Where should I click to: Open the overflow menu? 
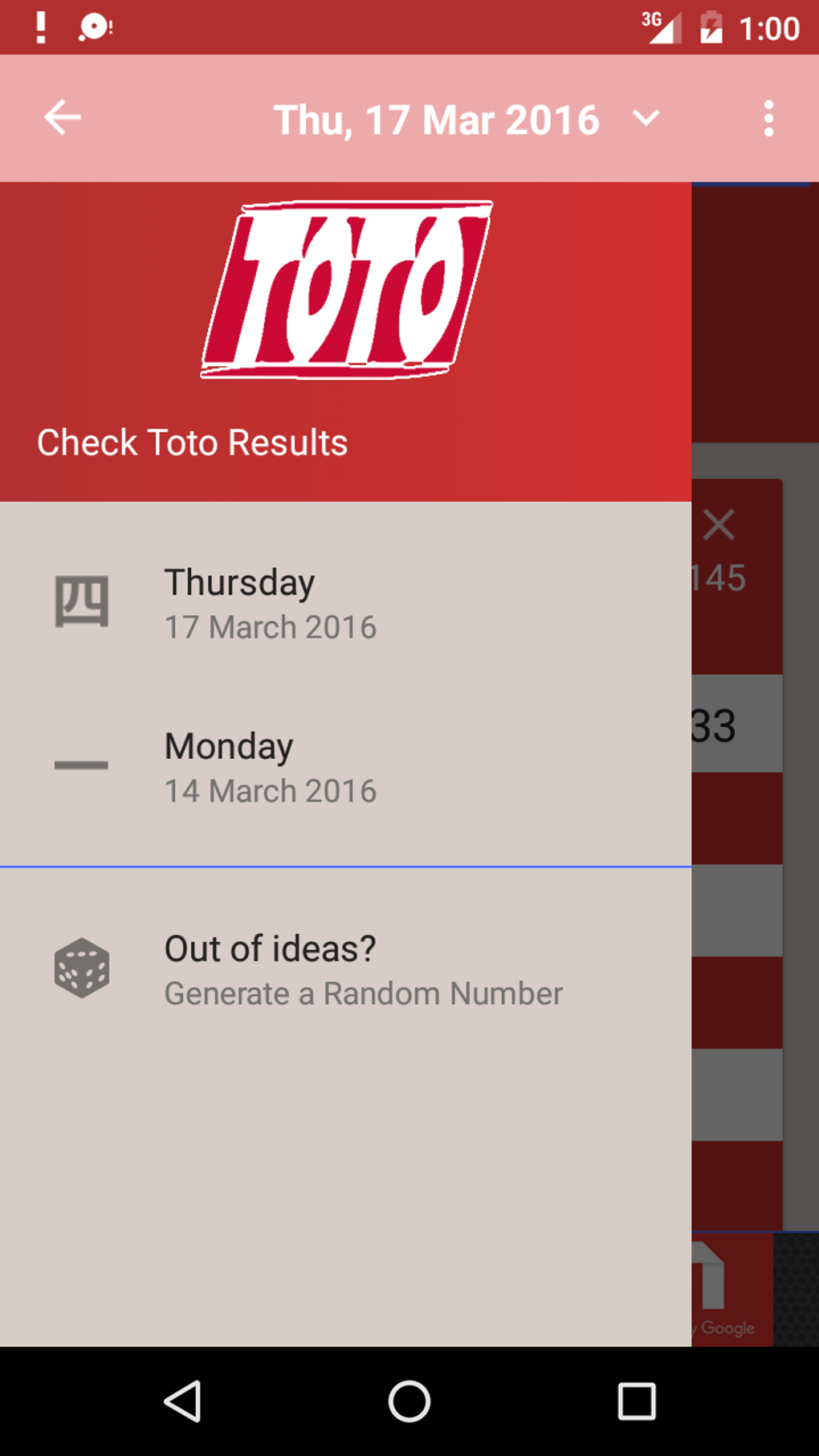(x=768, y=119)
